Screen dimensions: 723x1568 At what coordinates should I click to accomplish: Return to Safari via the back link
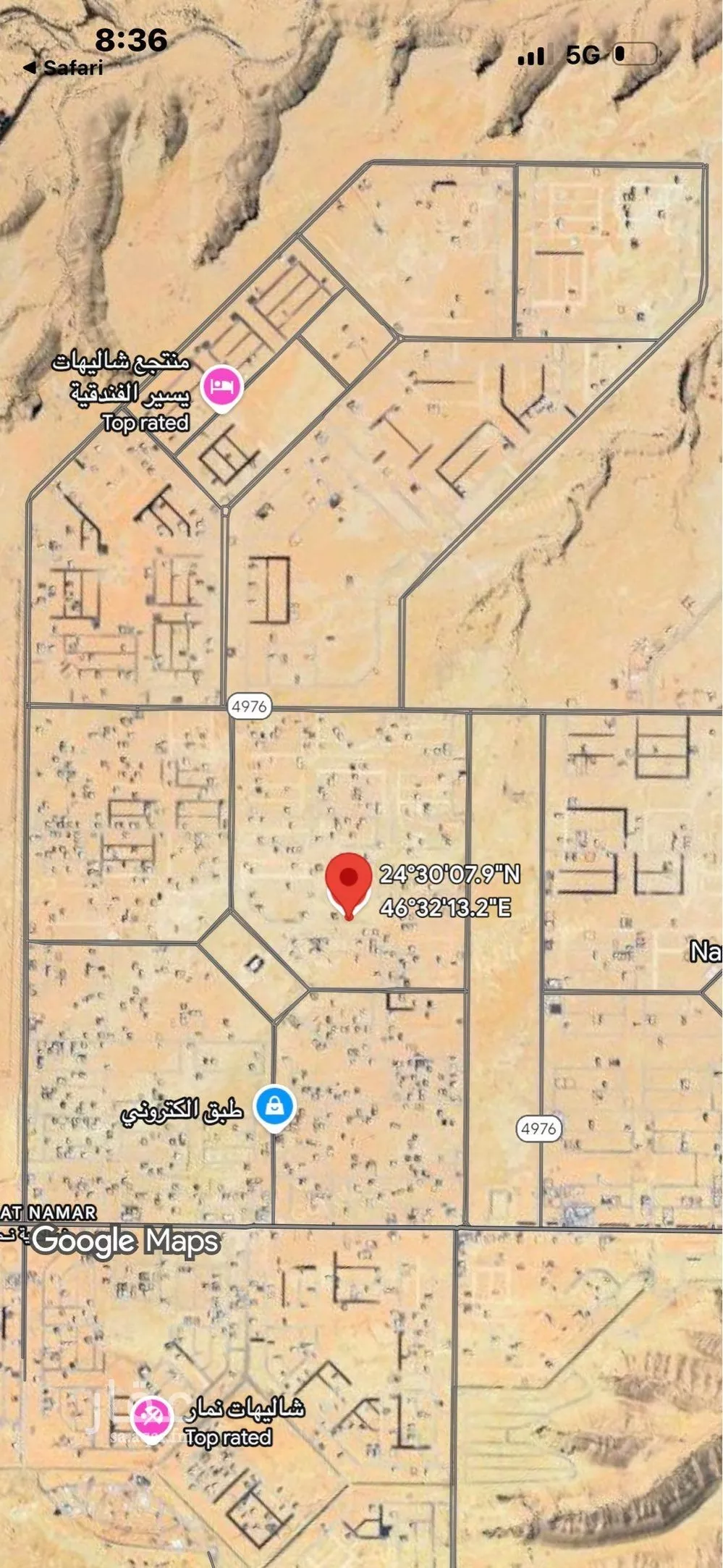62,68
